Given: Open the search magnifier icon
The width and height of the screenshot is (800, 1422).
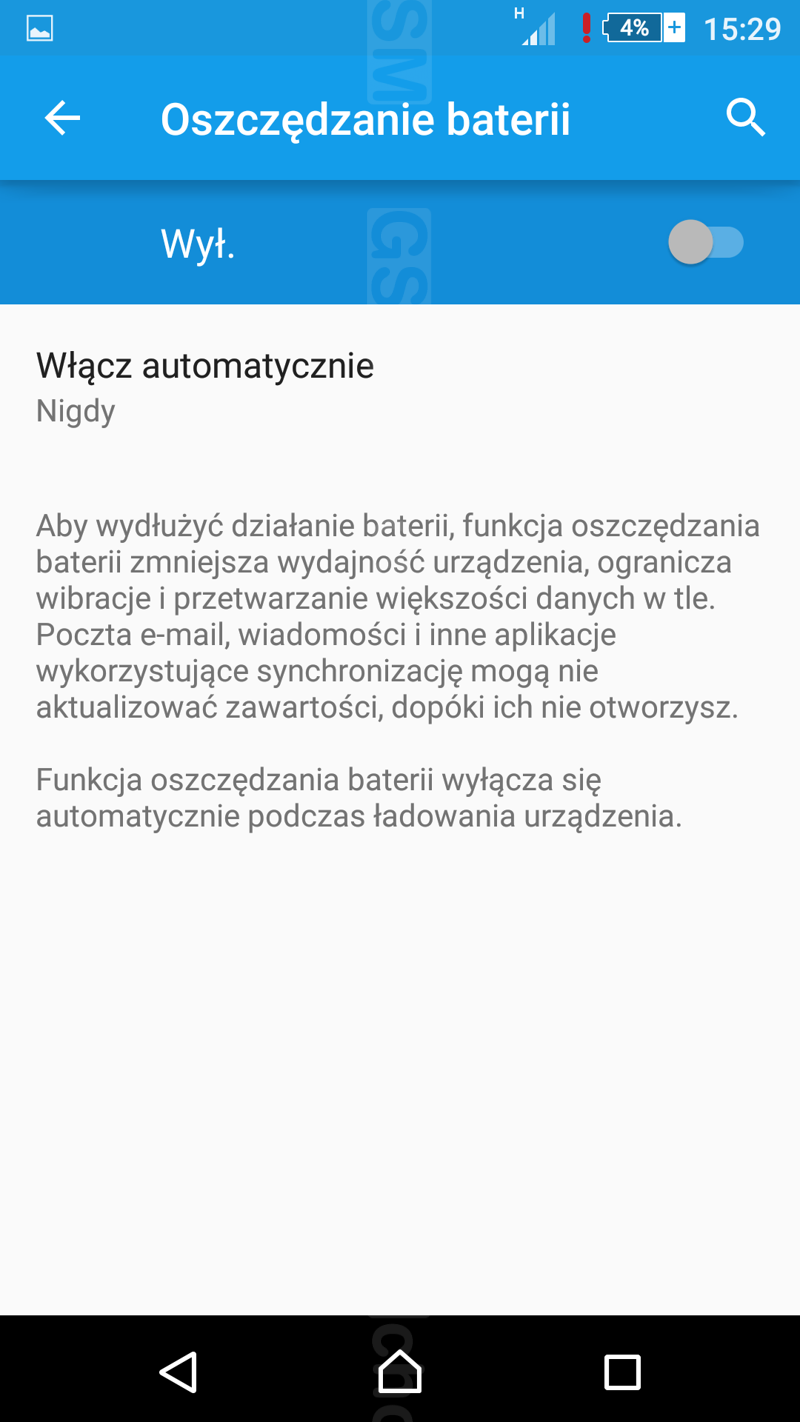Looking at the screenshot, I should click(x=745, y=118).
